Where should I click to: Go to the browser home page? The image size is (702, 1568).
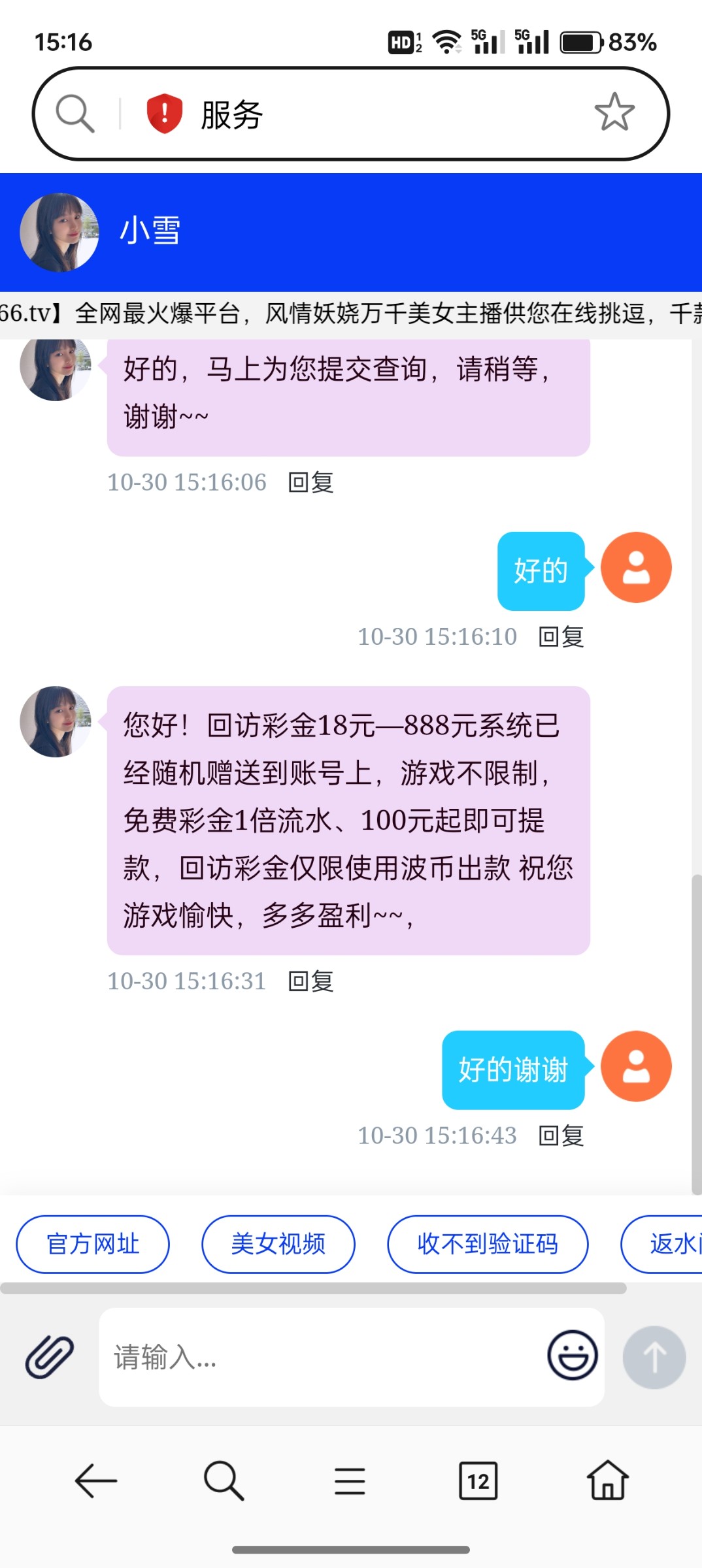[607, 1480]
